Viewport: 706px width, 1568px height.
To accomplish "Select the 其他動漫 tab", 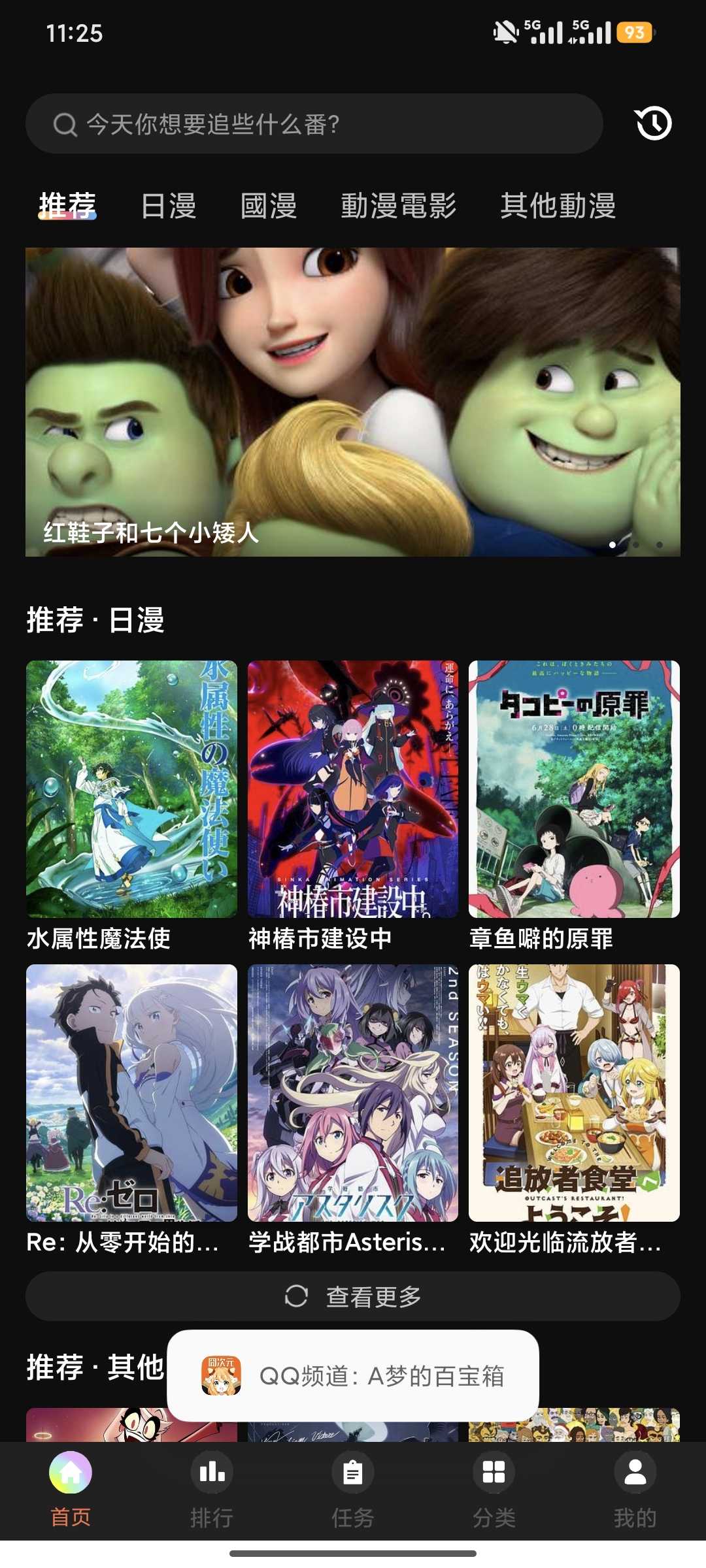I will click(558, 206).
